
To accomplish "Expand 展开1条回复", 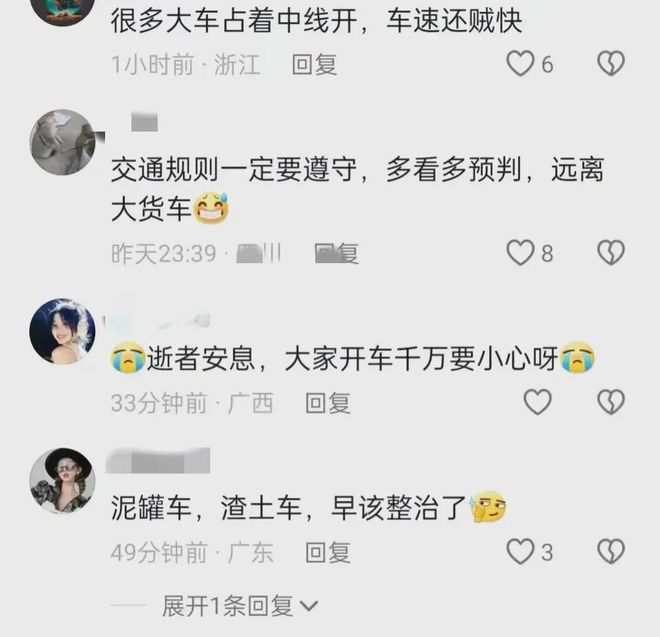I will (240, 605).
